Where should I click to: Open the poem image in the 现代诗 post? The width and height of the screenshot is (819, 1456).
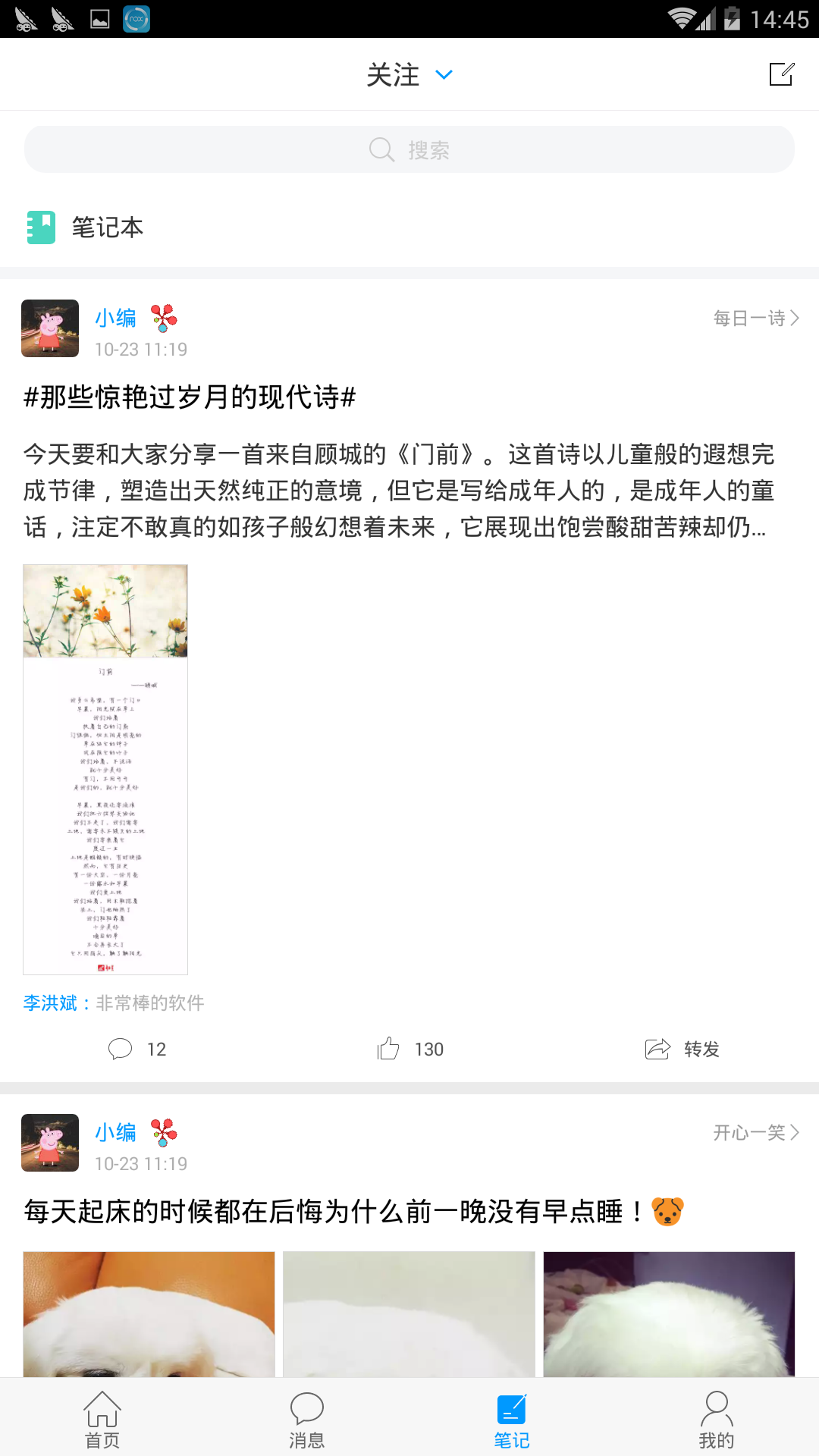click(105, 769)
